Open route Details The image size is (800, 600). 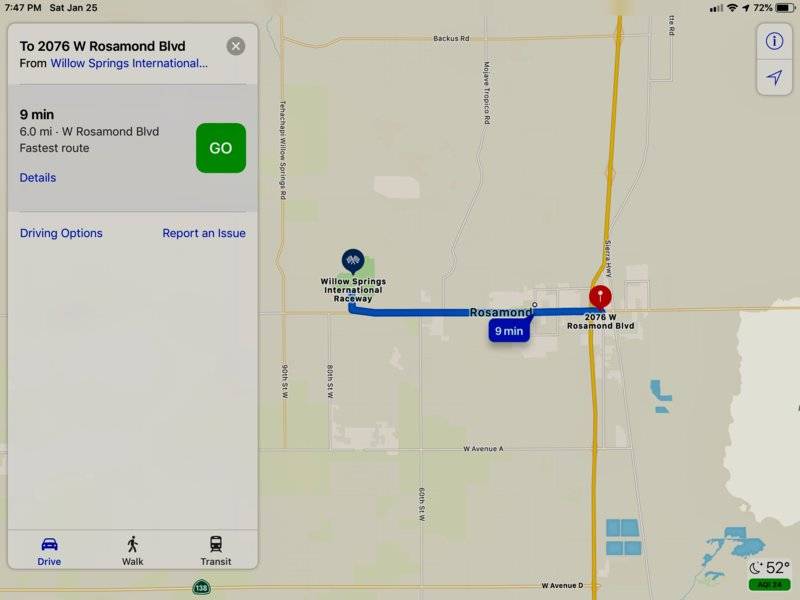pyautogui.click(x=38, y=178)
